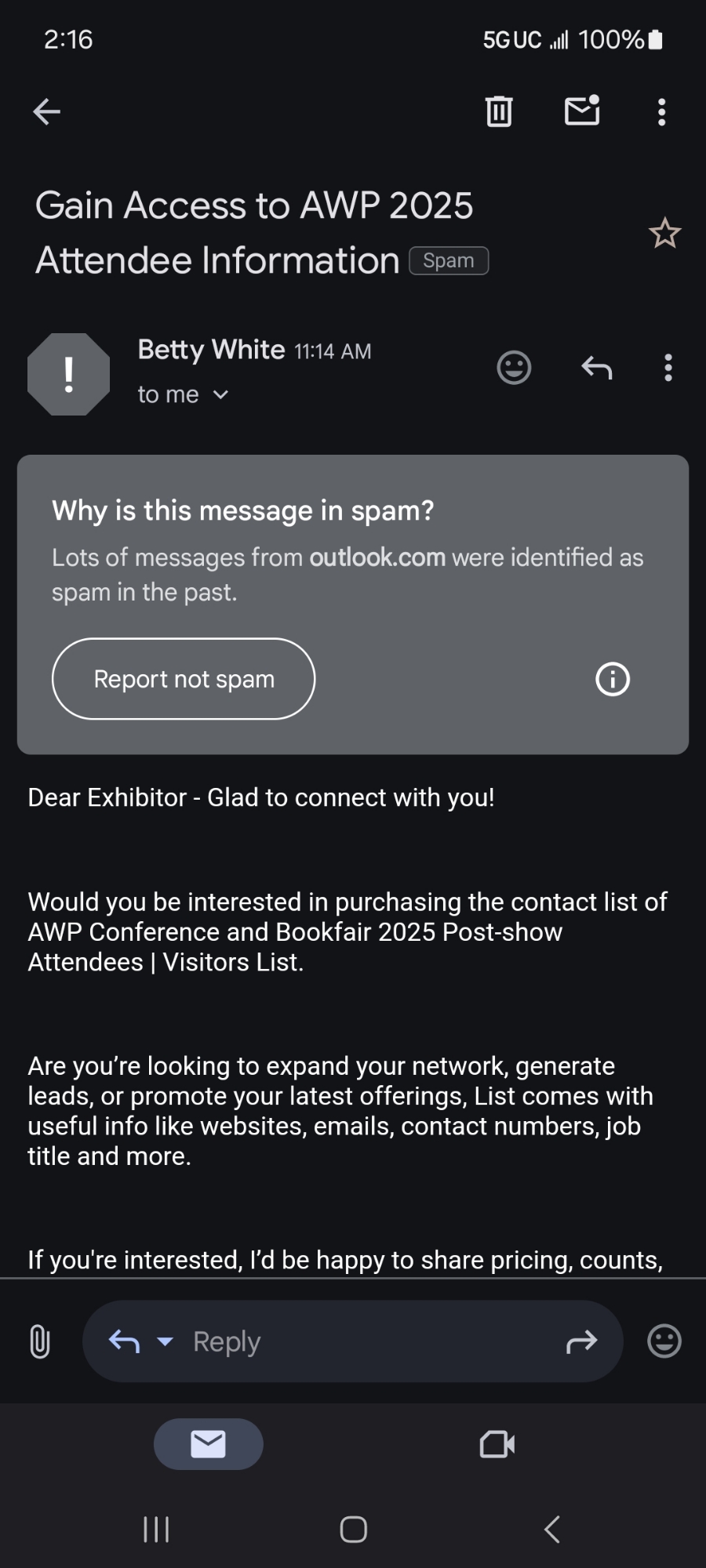Delete this email with the trash icon
The image size is (706, 1568).
tap(499, 111)
